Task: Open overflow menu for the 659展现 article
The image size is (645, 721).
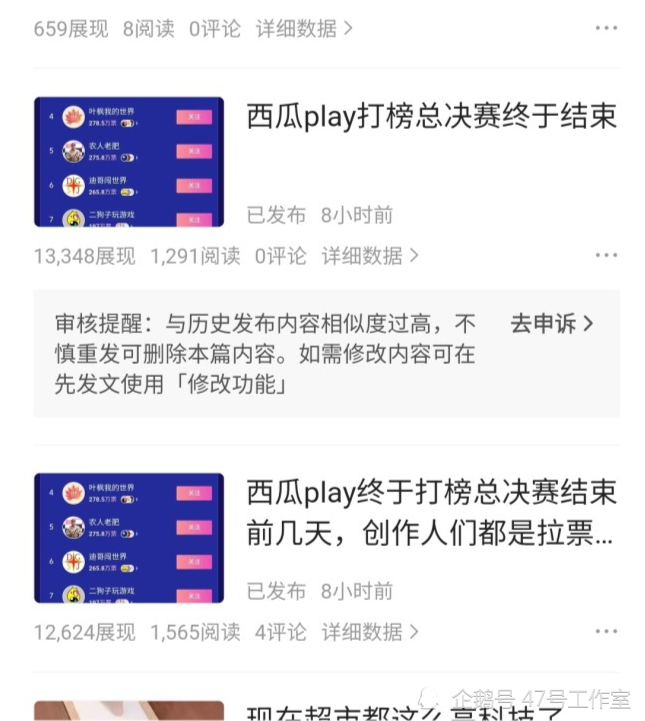Action: (x=606, y=29)
